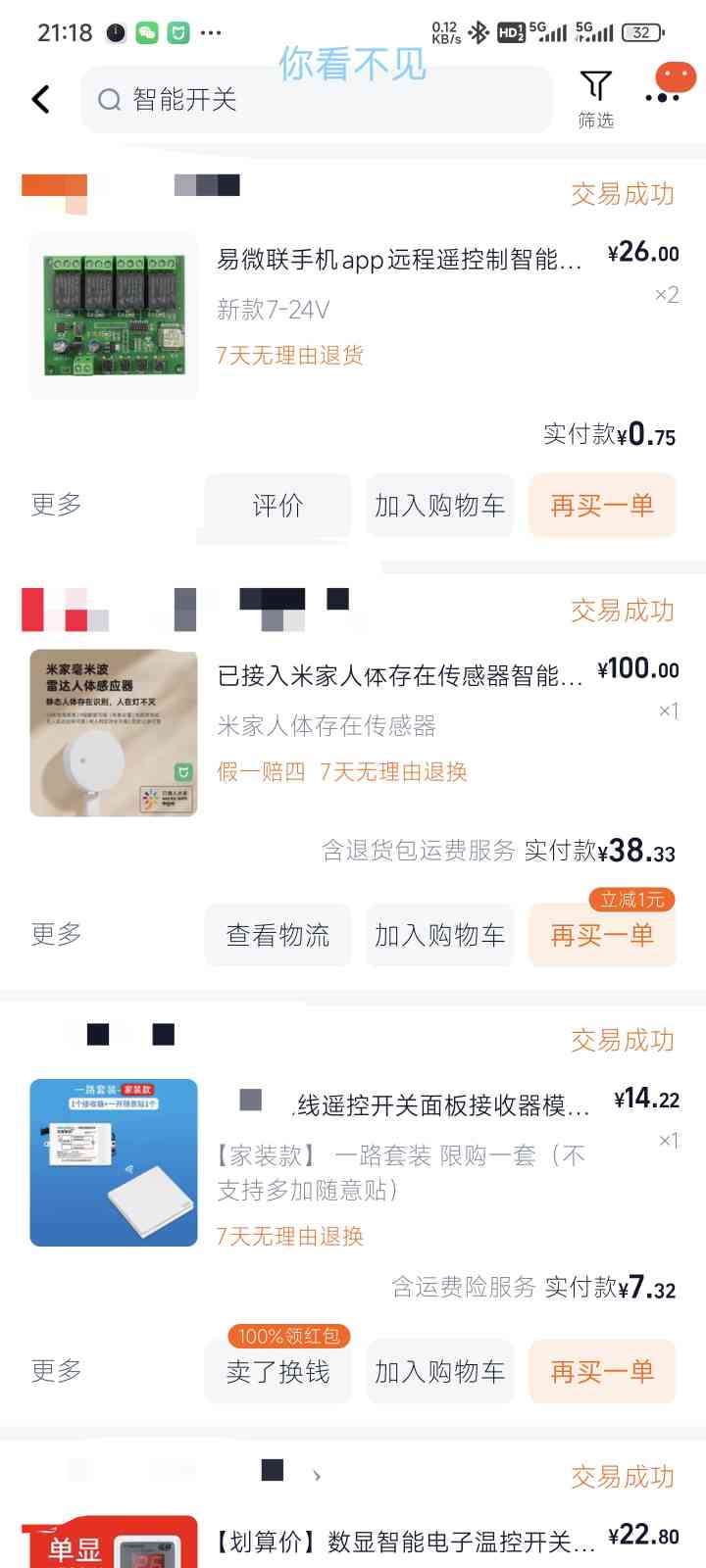Open the 筛选 filter
The height and width of the screenshot is (1568, 706).
[x=595, y=99]
